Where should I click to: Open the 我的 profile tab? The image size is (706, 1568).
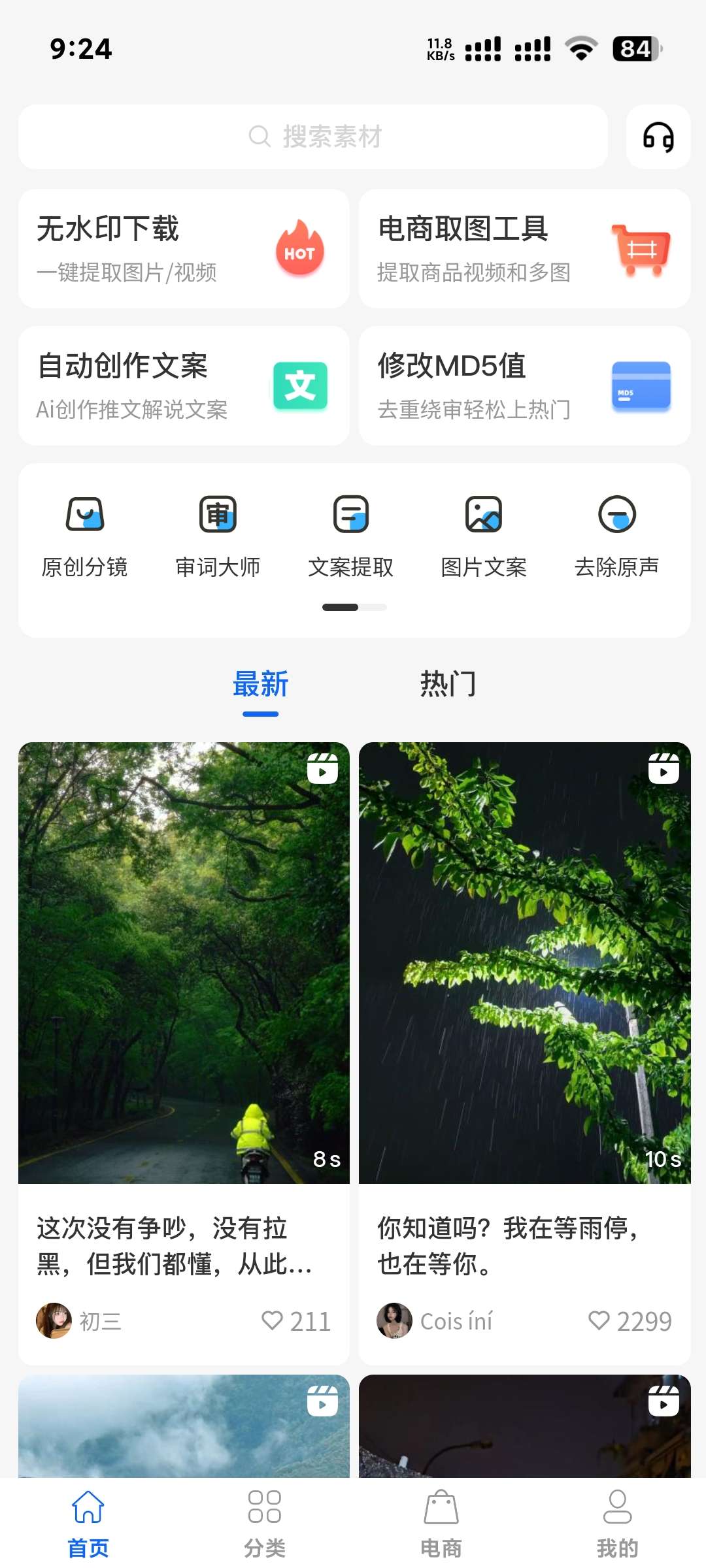click(x=618, y=1522)
